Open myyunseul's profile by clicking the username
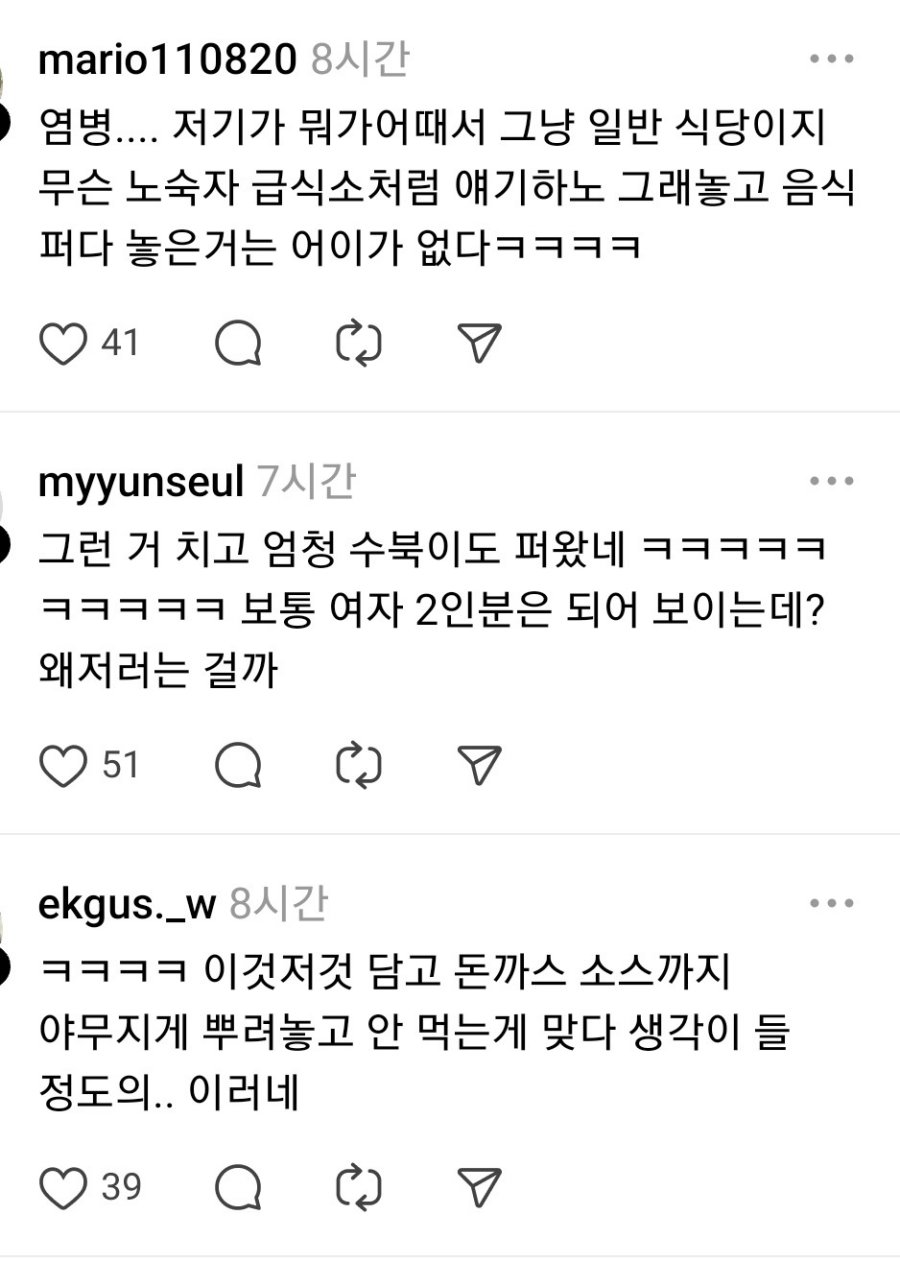The height and width of the screenshot is (1262, 900). (x=142, y=481)
